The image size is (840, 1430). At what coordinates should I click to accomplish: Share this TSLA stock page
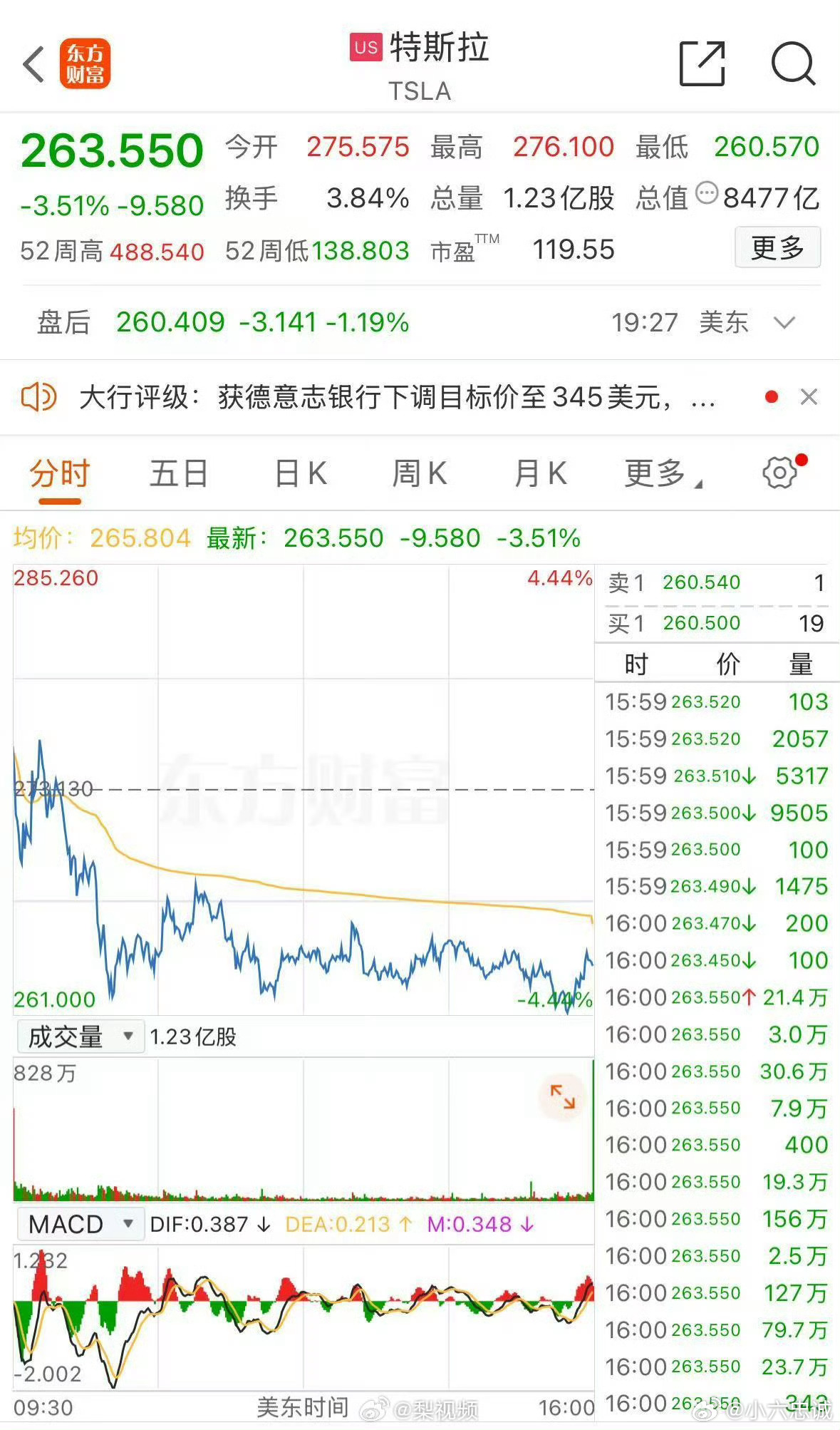(x=702, y=63)
